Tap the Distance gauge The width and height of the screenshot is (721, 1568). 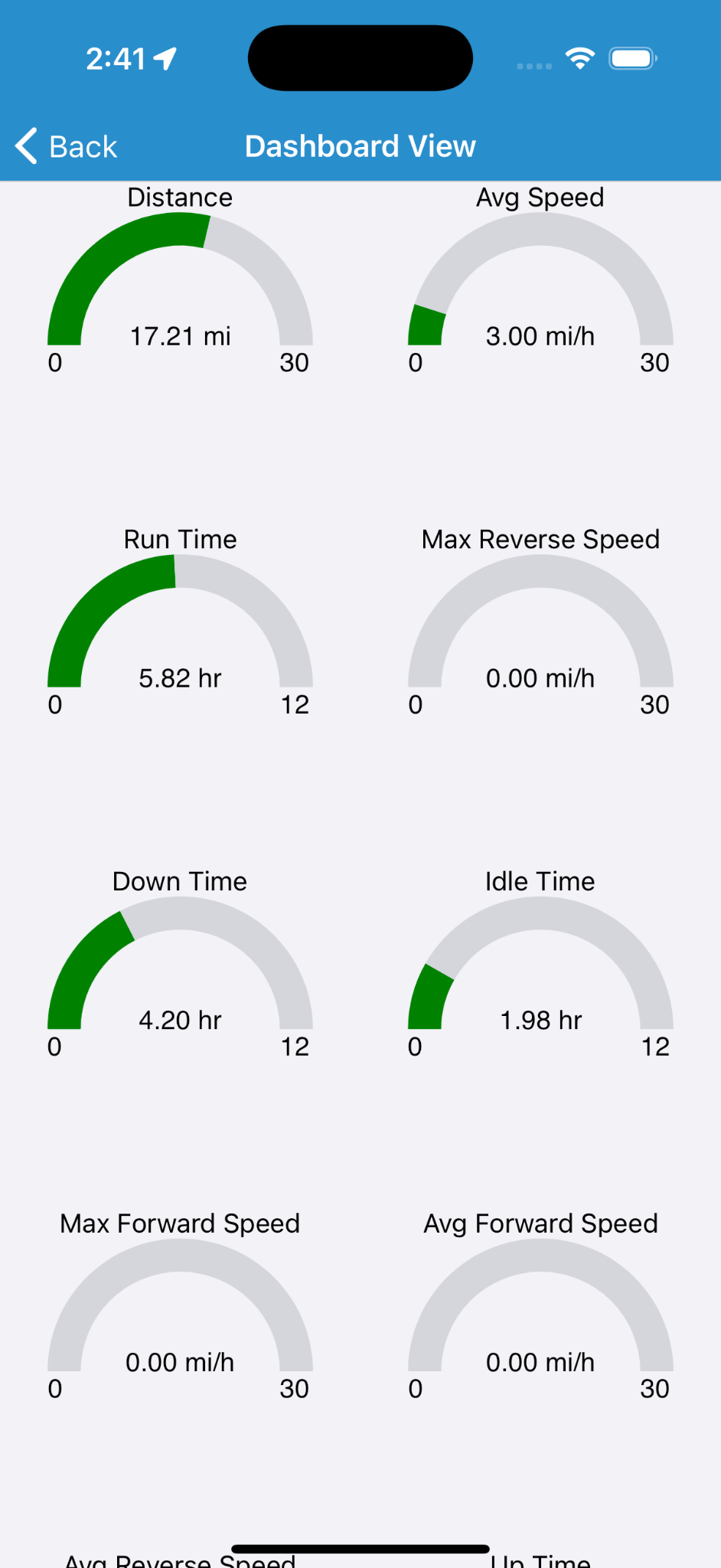click(x=180, y=283)
